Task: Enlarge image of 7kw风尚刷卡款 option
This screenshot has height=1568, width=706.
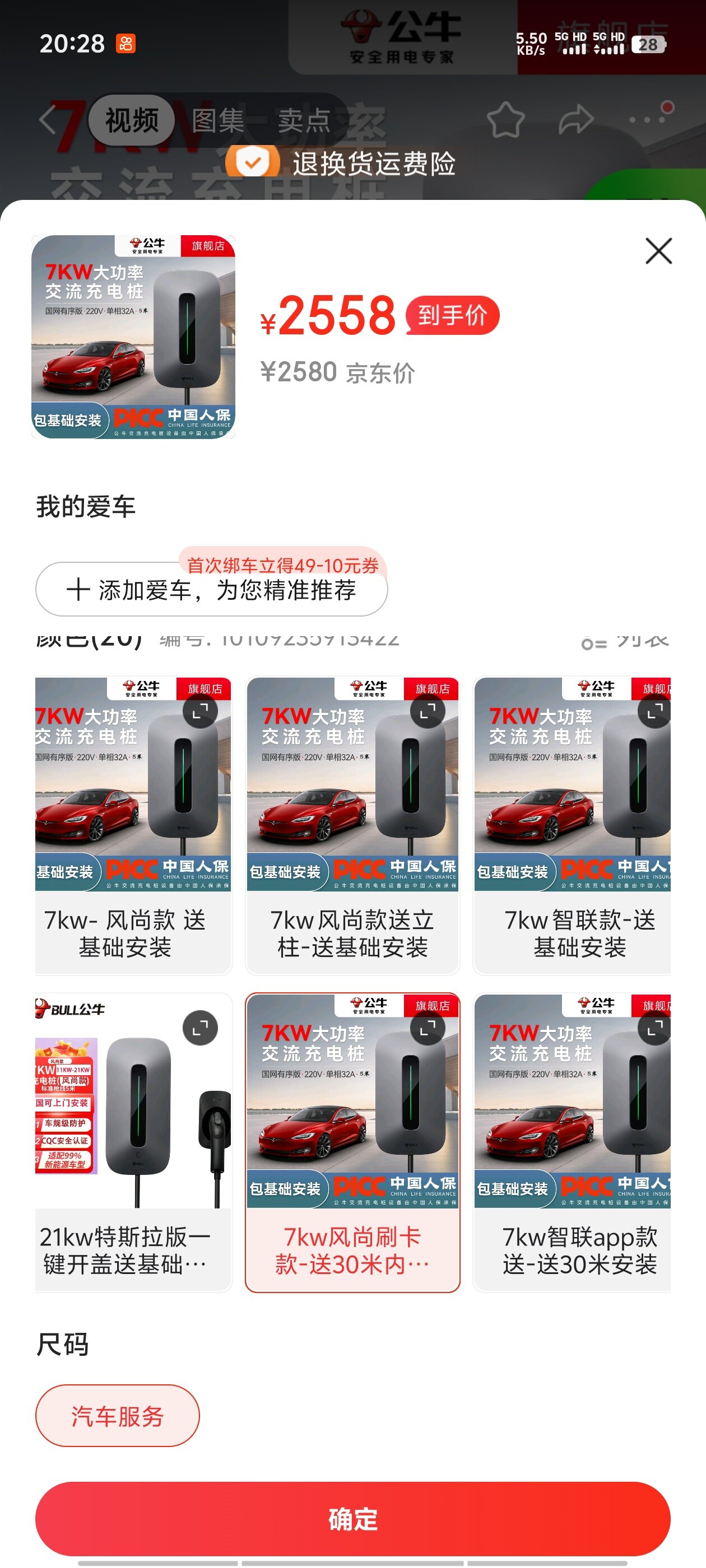Action: [428, 1028]
